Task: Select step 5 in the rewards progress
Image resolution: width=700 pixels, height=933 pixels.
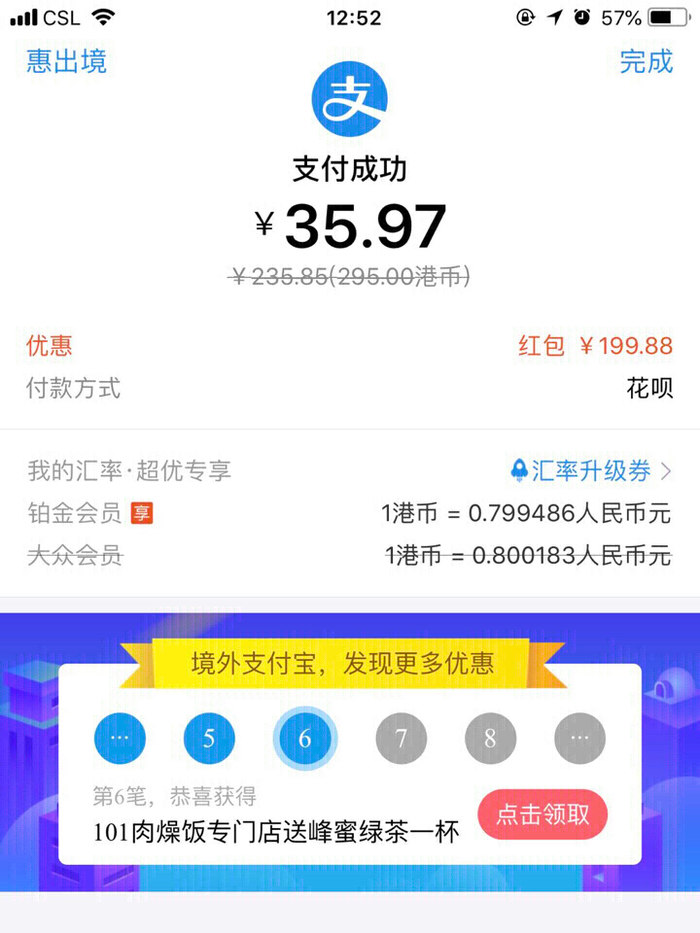Action: tap(209, 740)
